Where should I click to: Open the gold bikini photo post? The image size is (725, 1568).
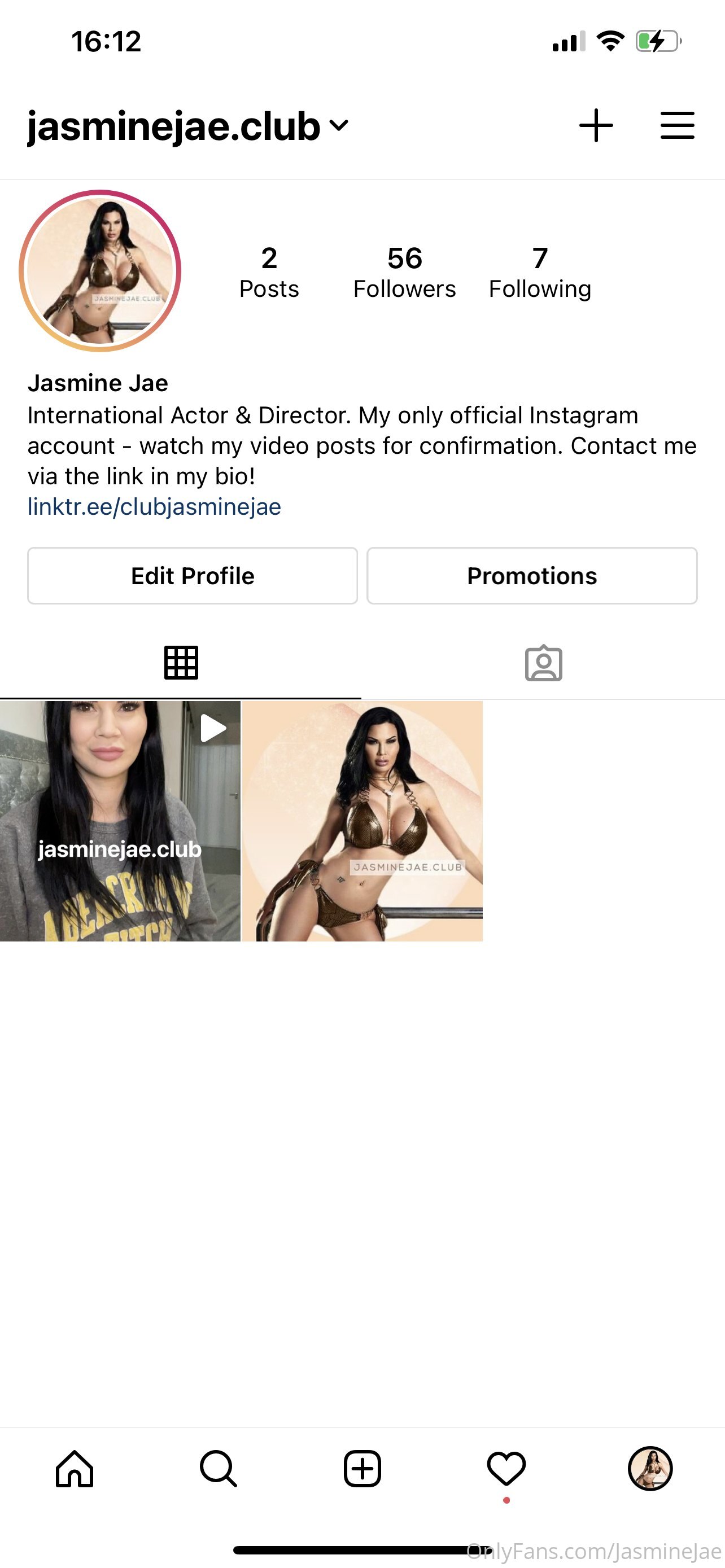[x=362, y=821]
